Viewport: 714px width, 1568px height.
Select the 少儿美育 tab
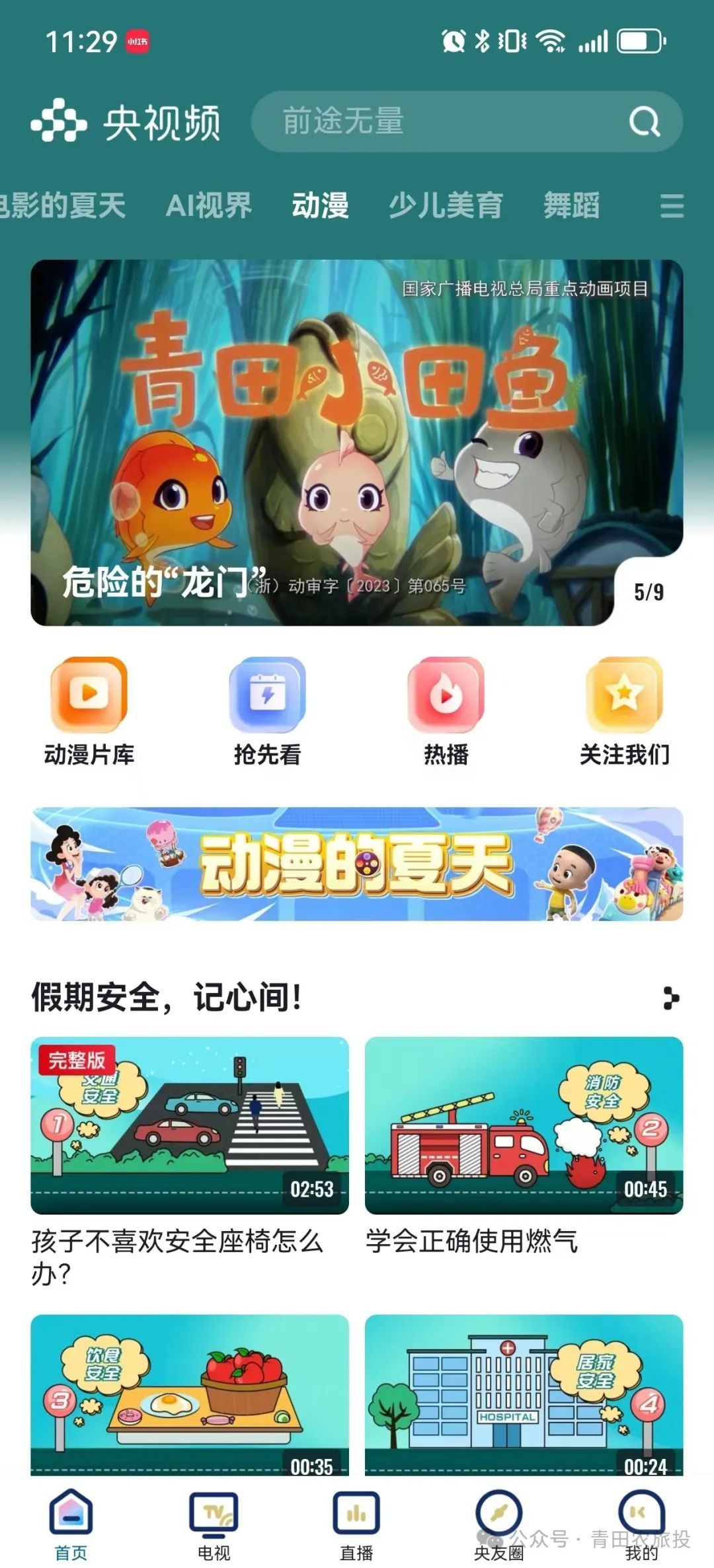(x=446, y=205)
